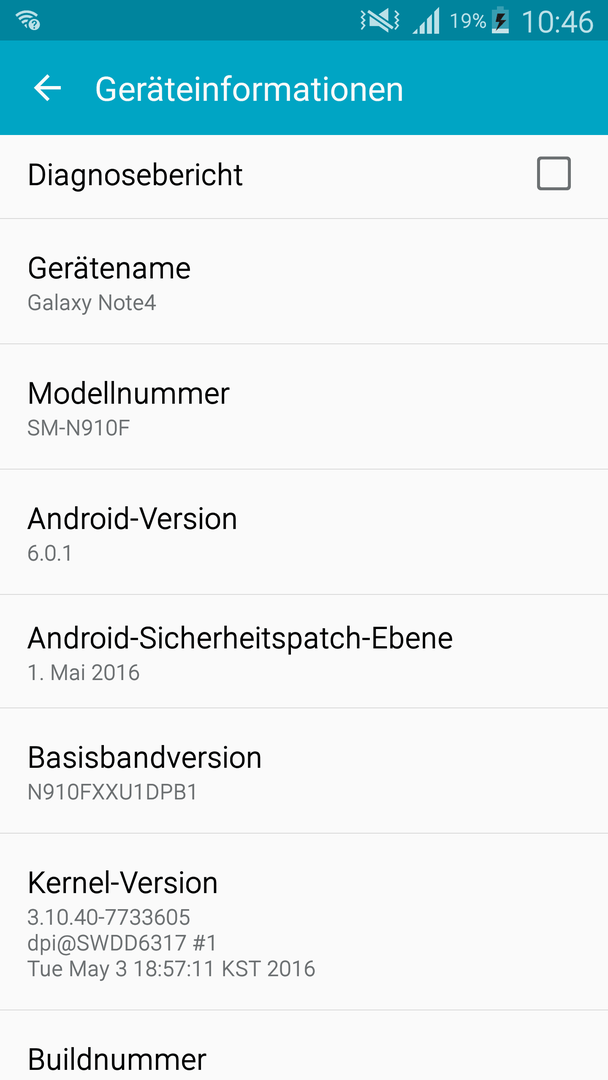This screenshot has height=1080, width=608.
Task: Open the Gerätename row
Action: (x=304, y=282)
